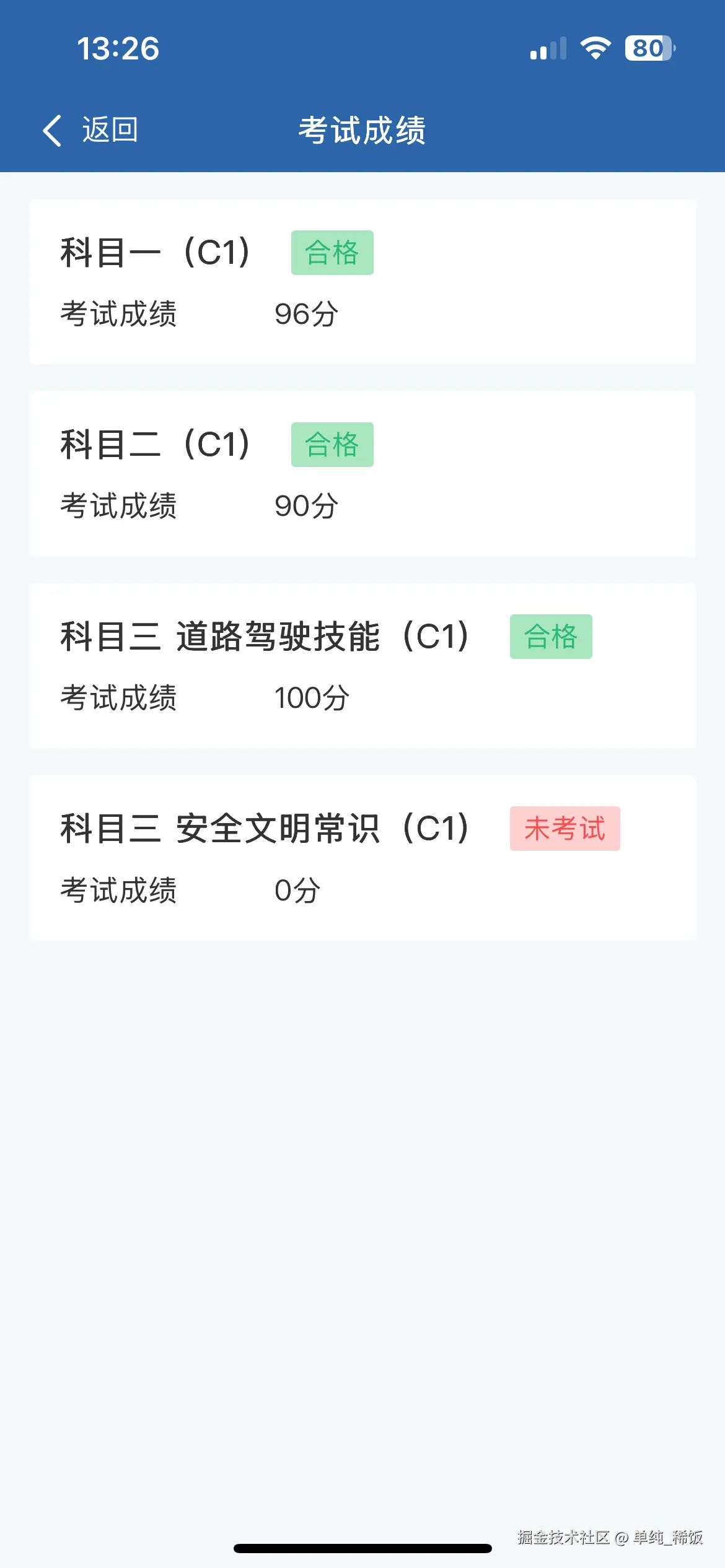725x1568 pixels.
Task: Tap the 100分 score value
Action: point(313,698)
